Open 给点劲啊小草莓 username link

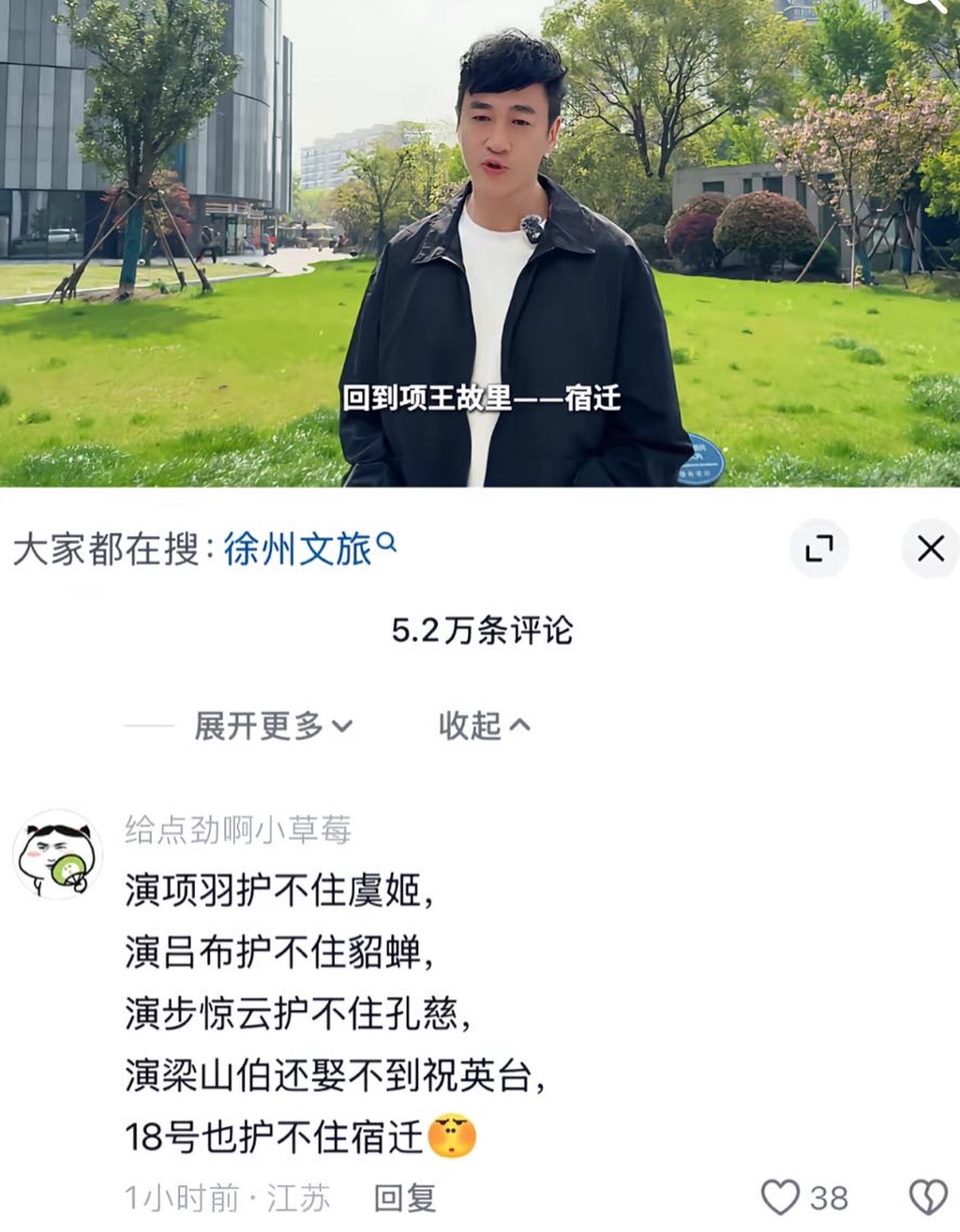[x=238, y=830]
